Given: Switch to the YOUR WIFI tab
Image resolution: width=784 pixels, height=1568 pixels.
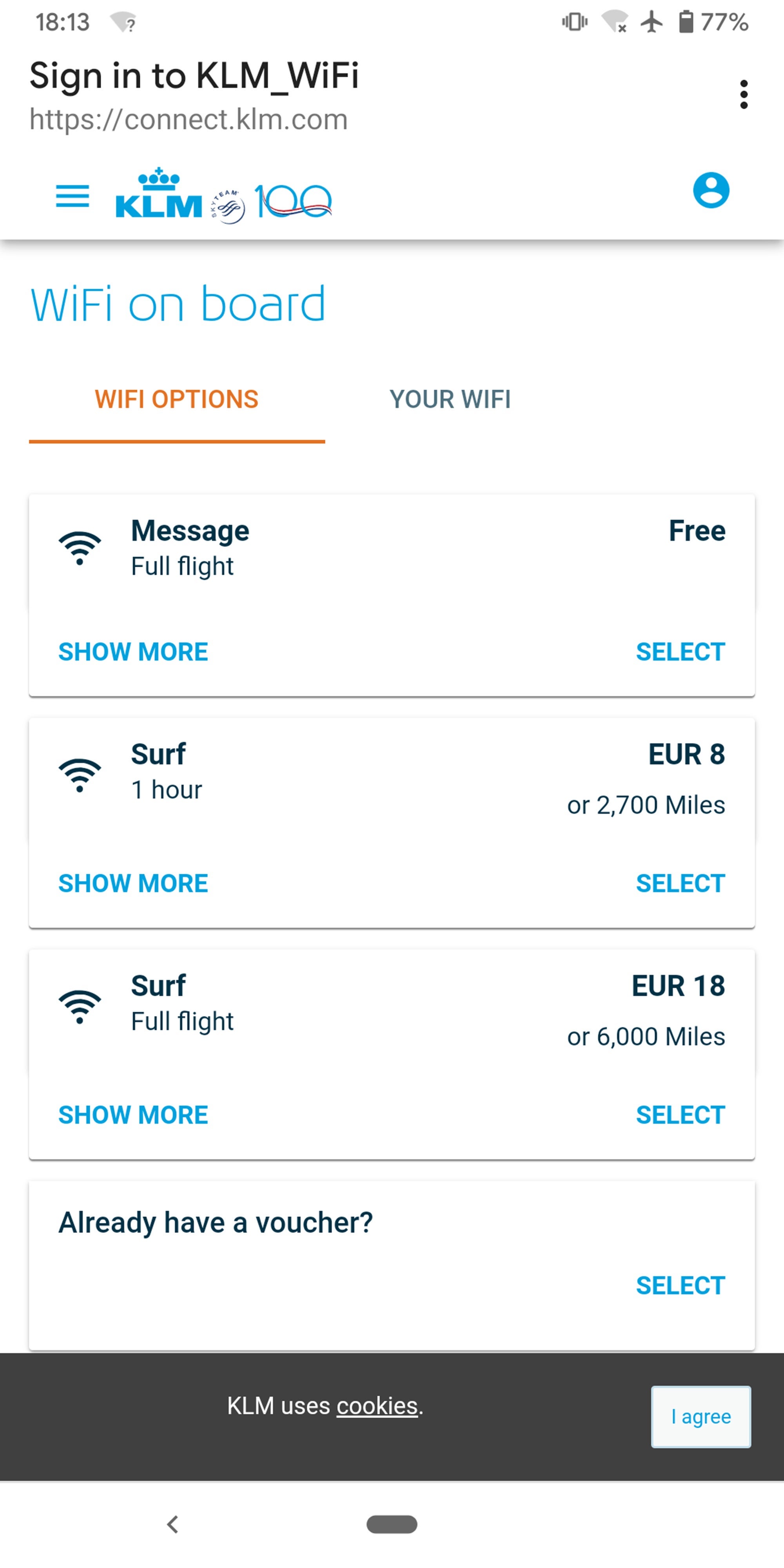Looking at the screenshot, I should click(x=450, y=400).
